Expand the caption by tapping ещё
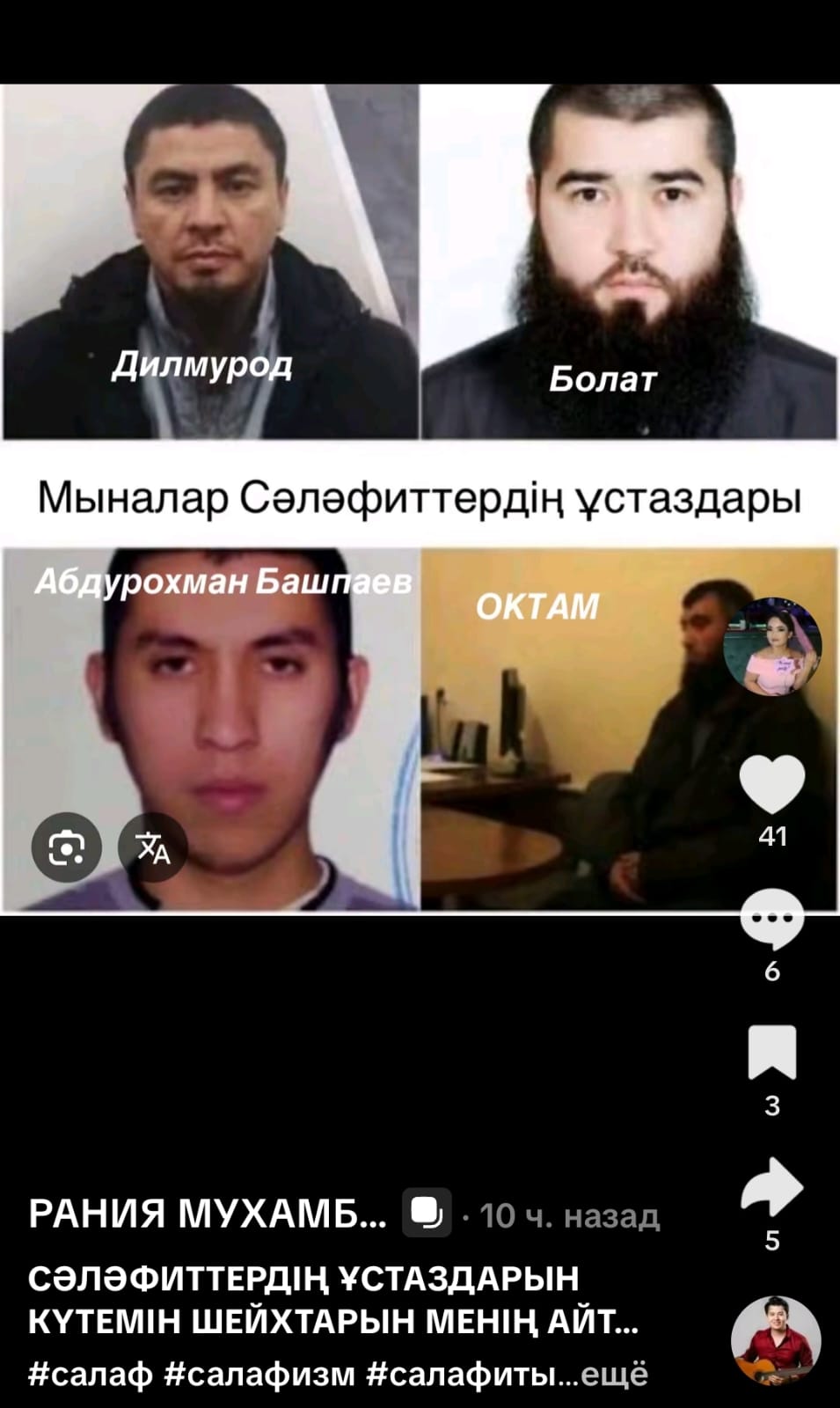The image size is (840, 1408). click(x=614, y=1374)
